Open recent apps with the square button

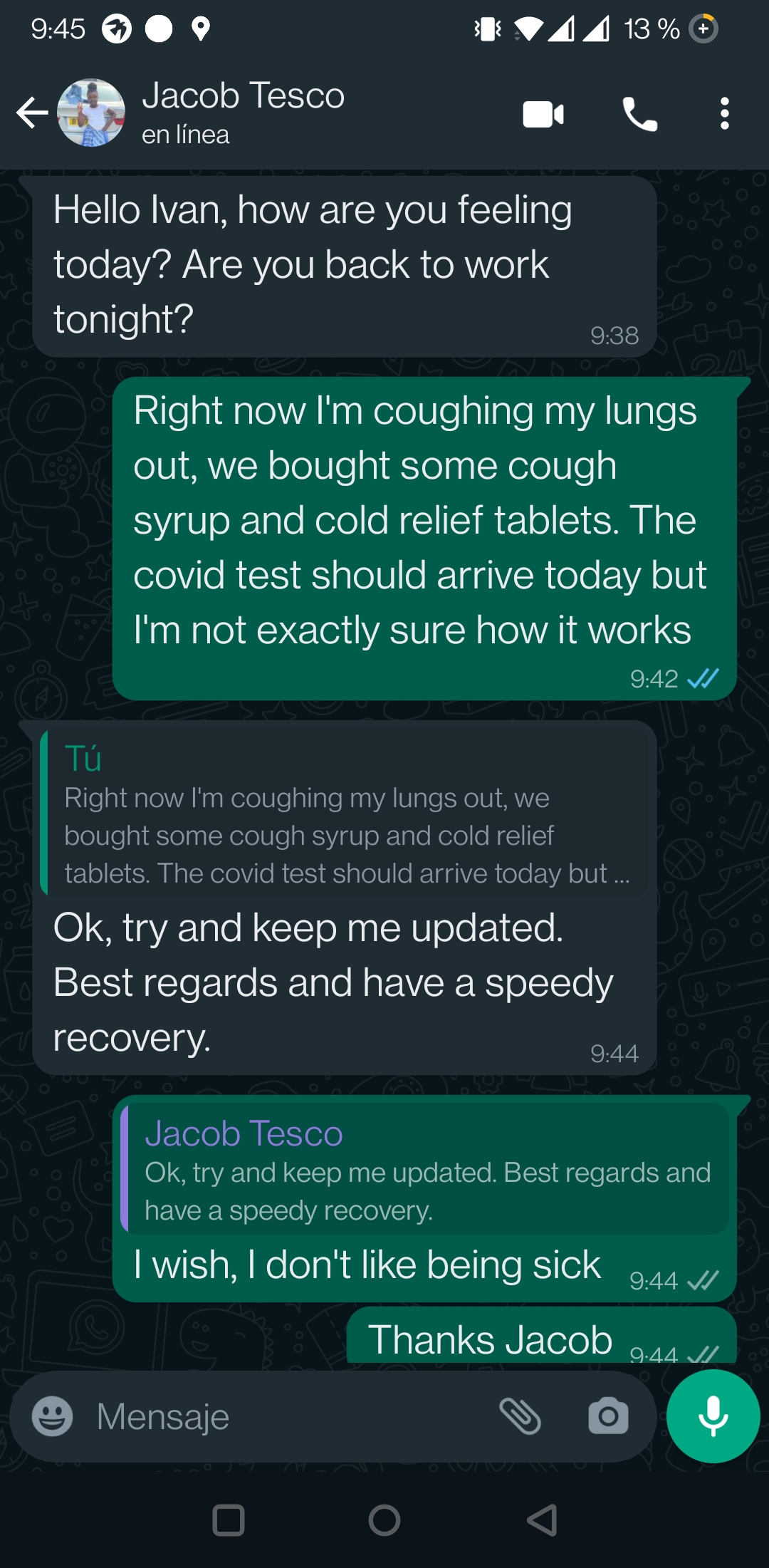(229, 1520)
